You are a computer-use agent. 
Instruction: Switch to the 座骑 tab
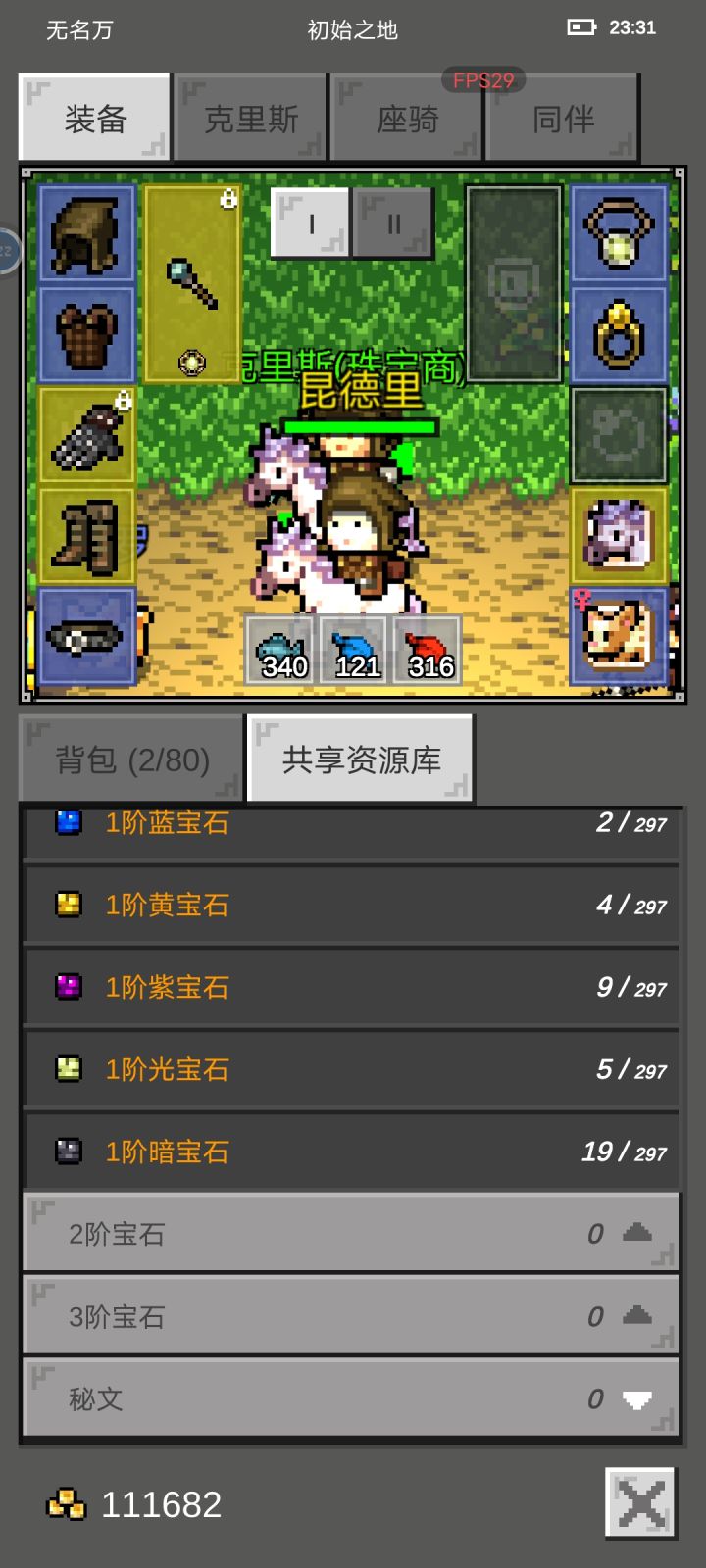click(x=406, y=116)
